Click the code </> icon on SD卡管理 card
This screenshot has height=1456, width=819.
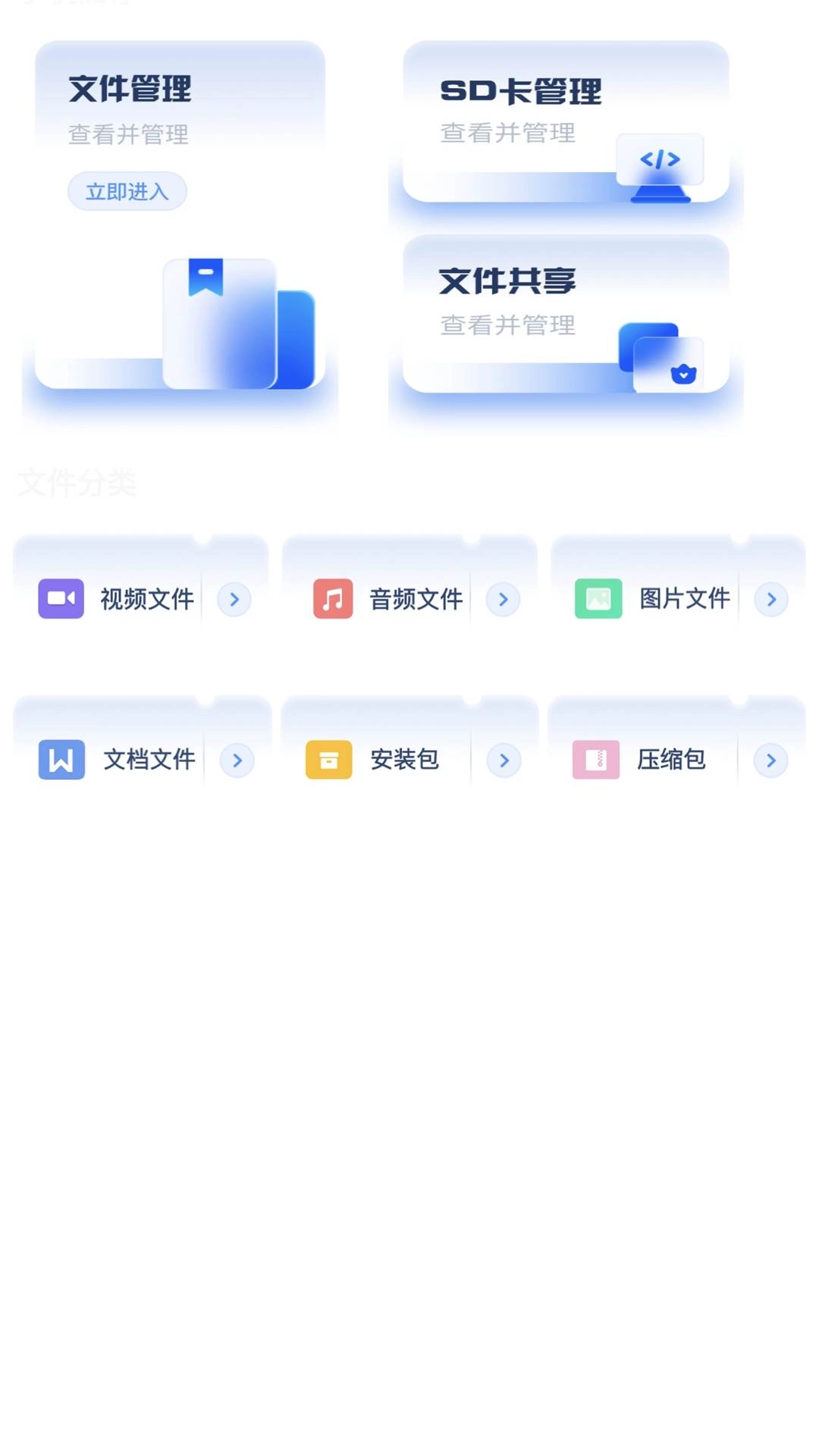tap(661, 159)
